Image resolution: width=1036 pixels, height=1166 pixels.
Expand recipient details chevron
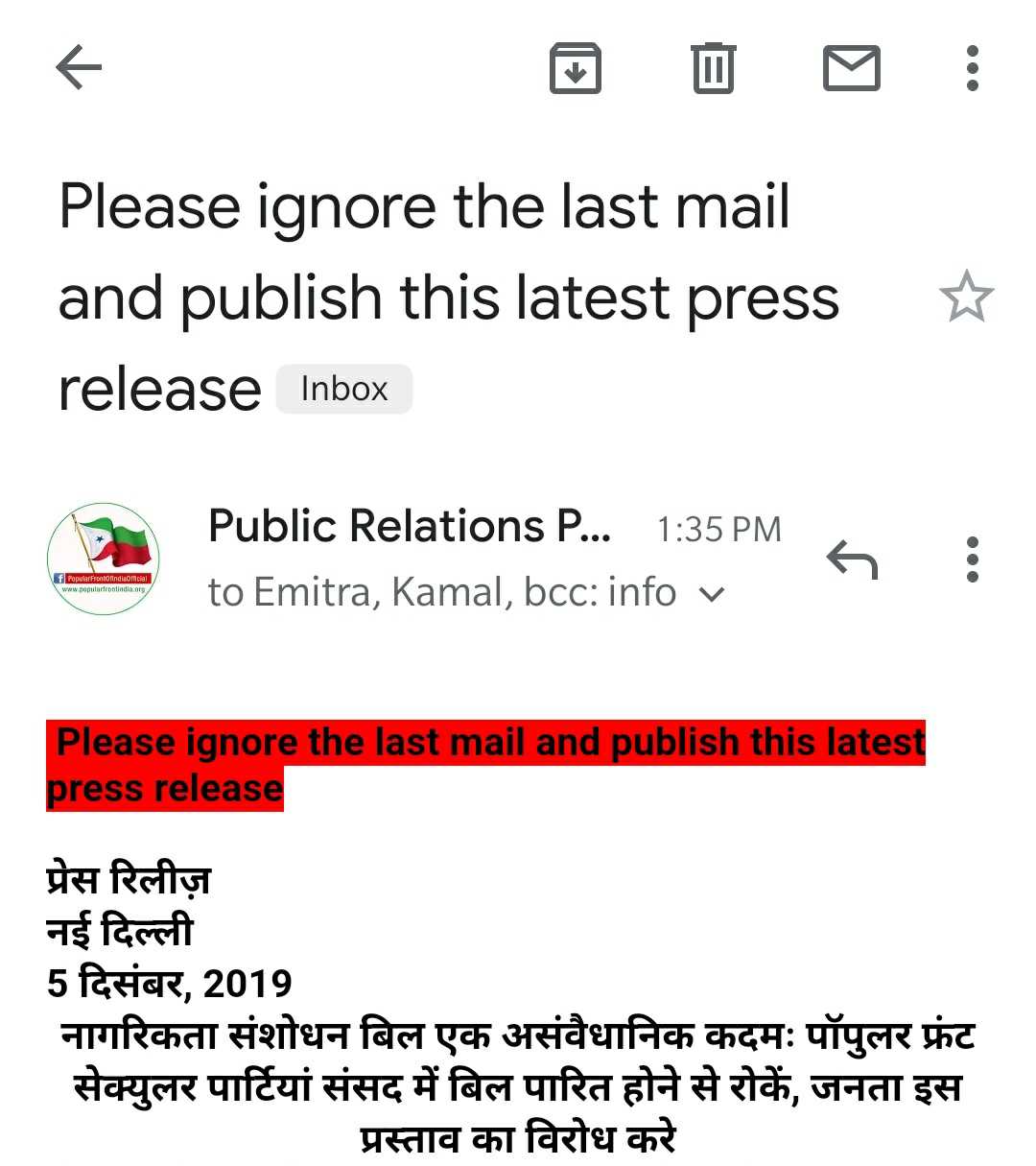(x=712, y=594)
